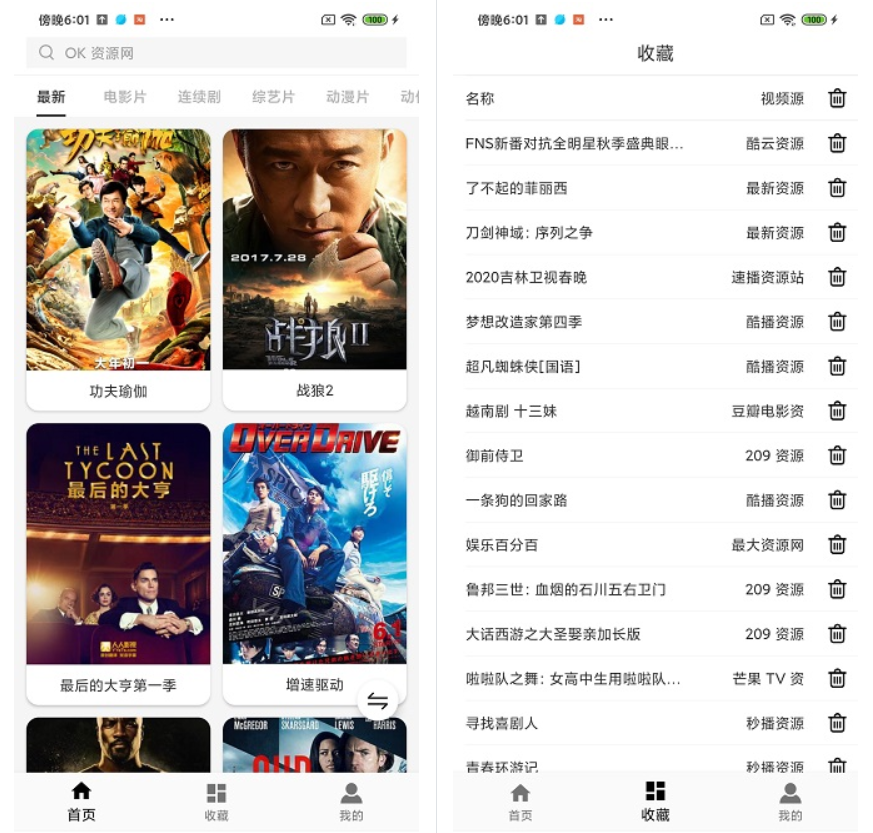Tap the floating switch-source arrows button

coord(377,701)
